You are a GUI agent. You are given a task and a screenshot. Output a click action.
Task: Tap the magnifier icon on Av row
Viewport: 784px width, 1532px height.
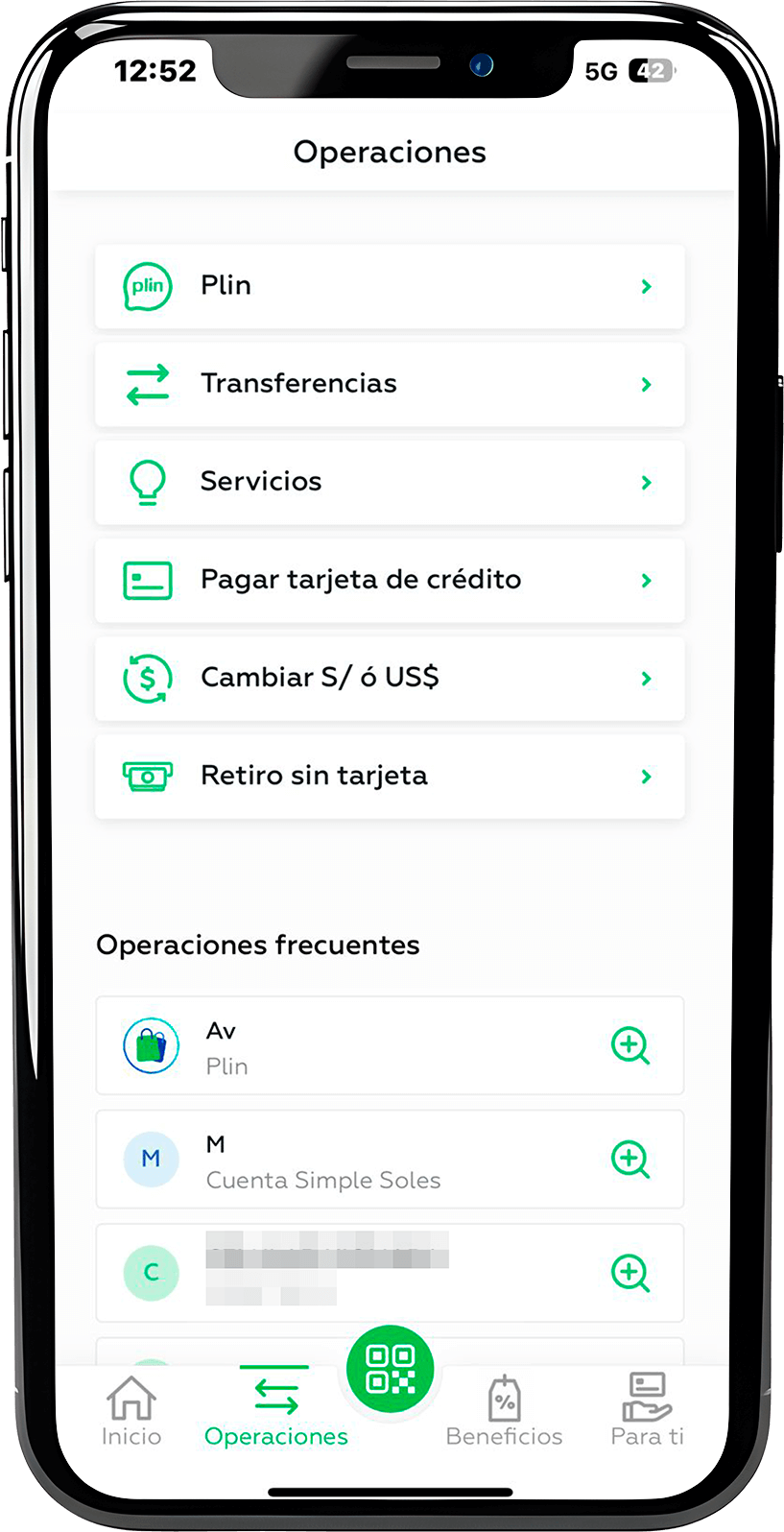[x=630, y=1045]
